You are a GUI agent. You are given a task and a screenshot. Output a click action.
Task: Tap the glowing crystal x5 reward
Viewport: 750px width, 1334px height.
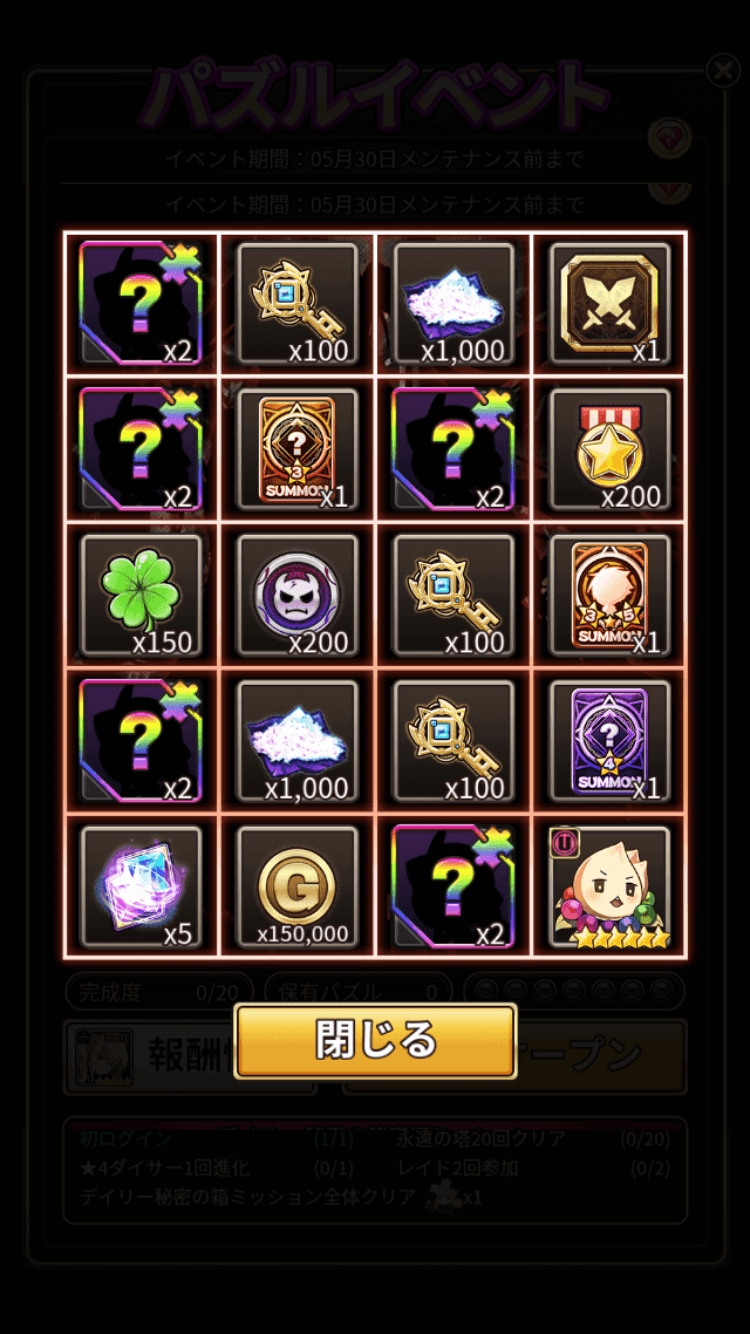[141, 887]
